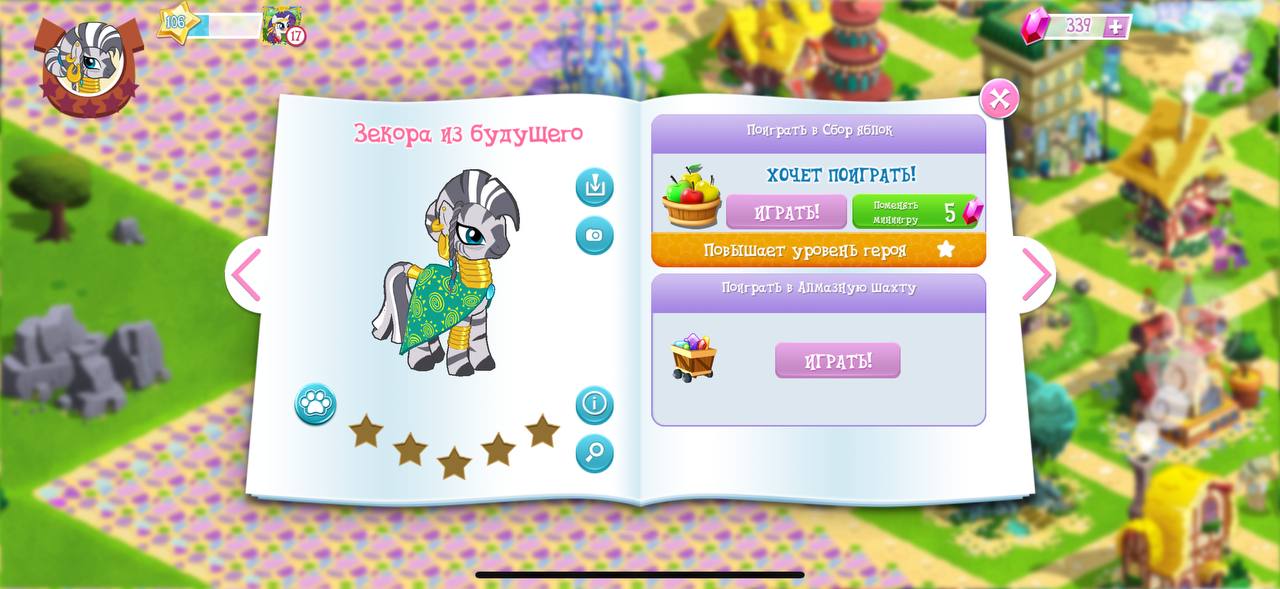
Task: Open the paw pet icon
Action: [x=315, y=404]
